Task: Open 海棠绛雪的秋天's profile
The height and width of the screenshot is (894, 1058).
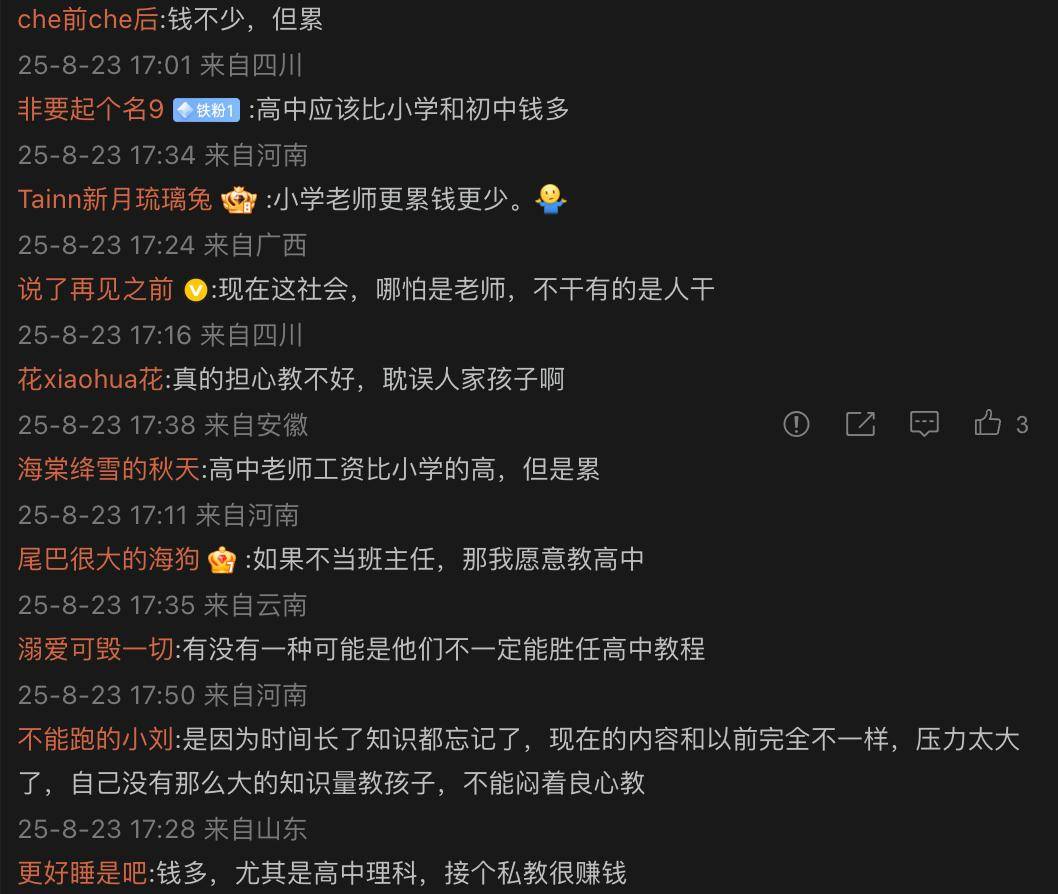Action: tap(109, 469)
